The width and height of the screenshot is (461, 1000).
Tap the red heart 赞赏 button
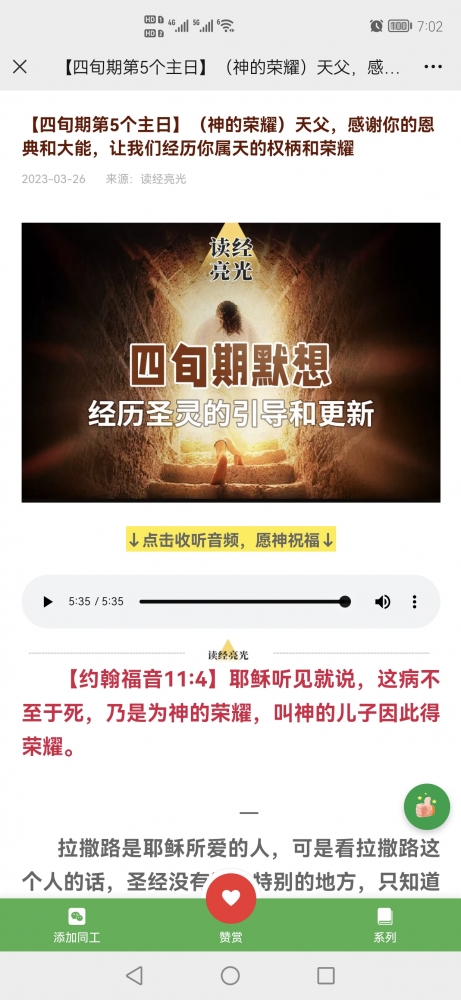click(231, 898)
